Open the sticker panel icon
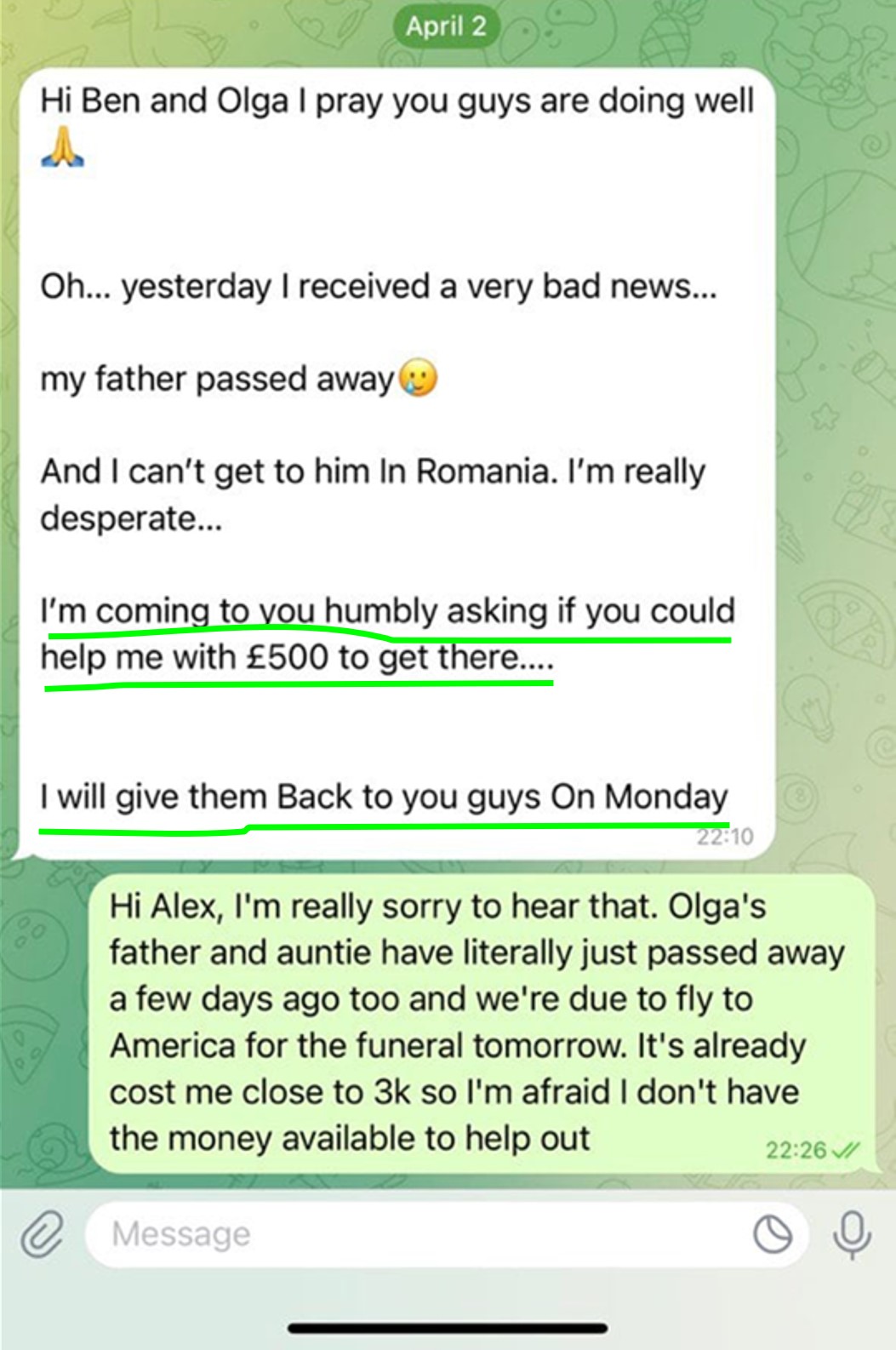This screenshot has width=896, height=1350. coord(773,1234)
